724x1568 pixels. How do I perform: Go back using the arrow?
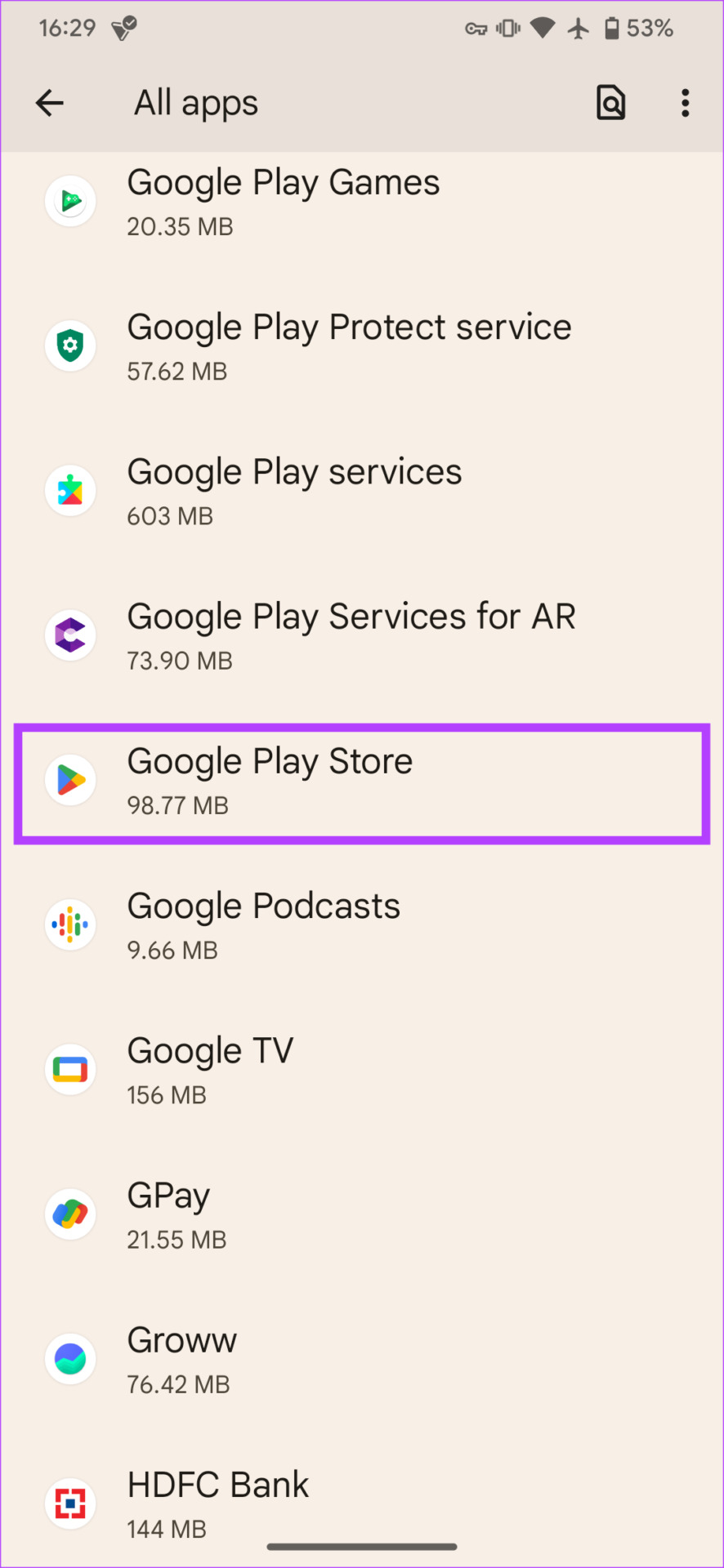(50, 103)
